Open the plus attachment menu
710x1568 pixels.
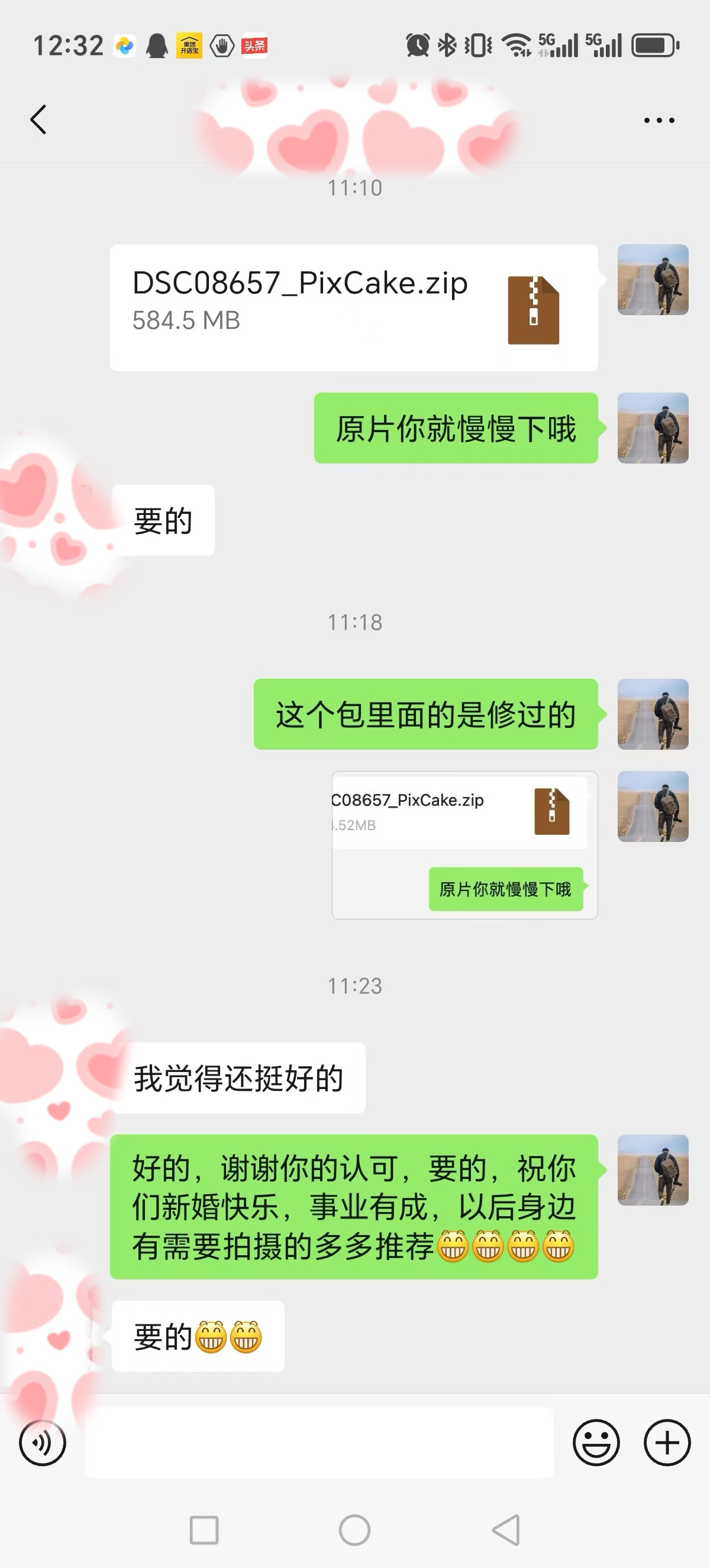tap(667, 1442)
